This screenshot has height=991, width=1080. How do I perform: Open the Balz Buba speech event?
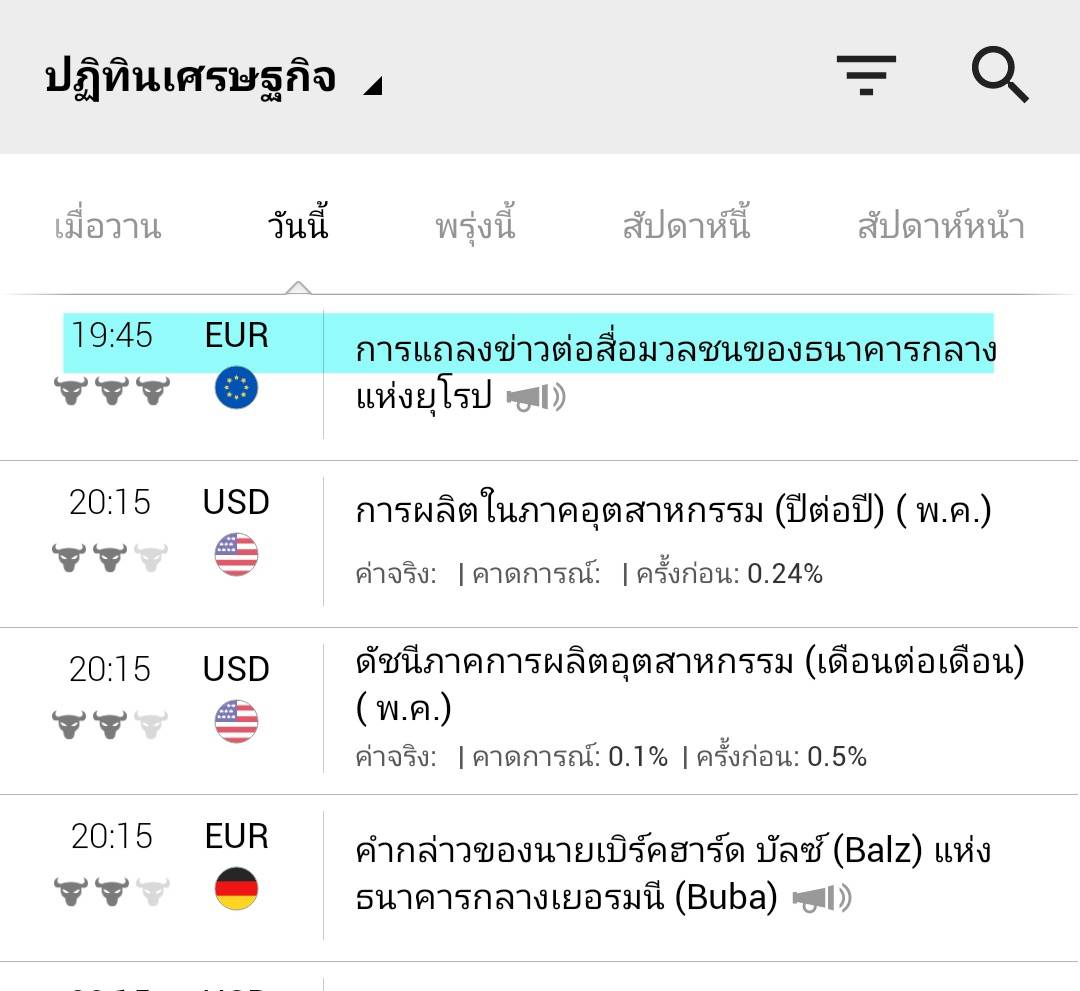[672, 873]
